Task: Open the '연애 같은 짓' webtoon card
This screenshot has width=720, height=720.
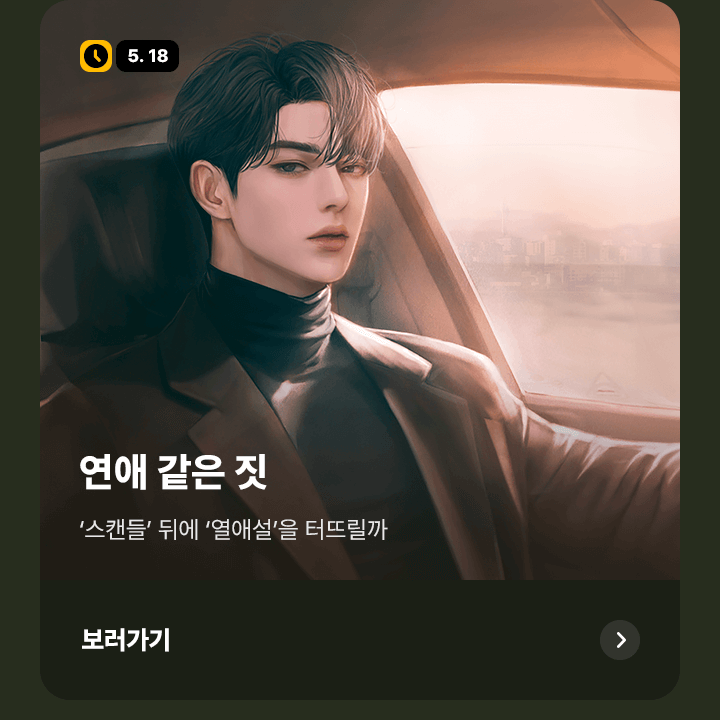Action: pos(360,300)
